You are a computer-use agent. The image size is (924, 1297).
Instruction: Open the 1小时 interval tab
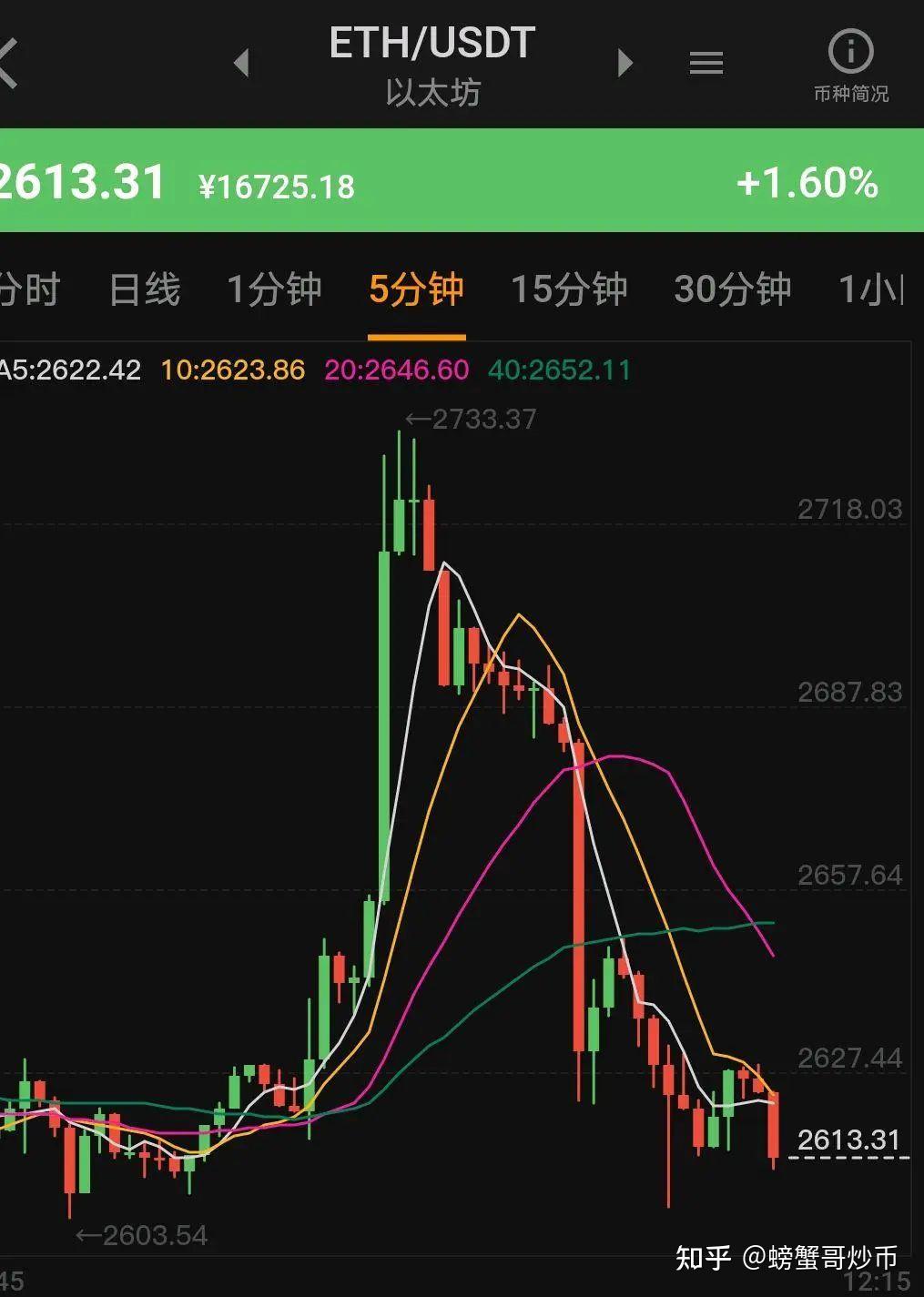[x=871, y=290]
